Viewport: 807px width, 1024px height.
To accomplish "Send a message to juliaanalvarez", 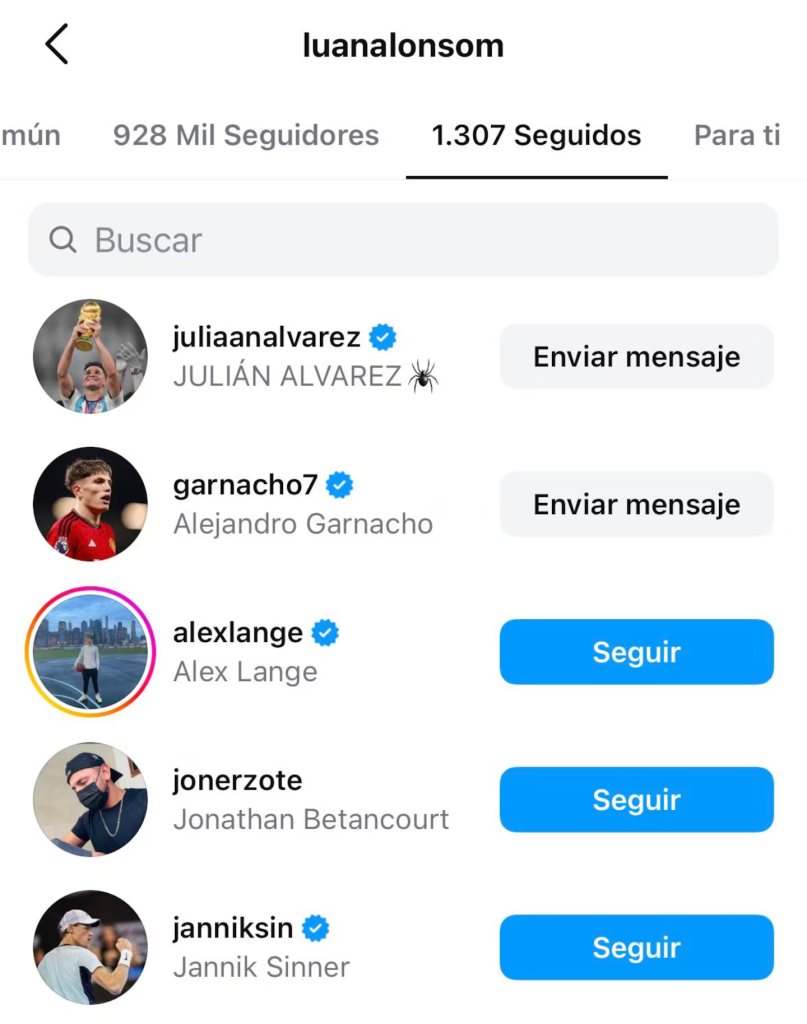I will pos(636,357).
